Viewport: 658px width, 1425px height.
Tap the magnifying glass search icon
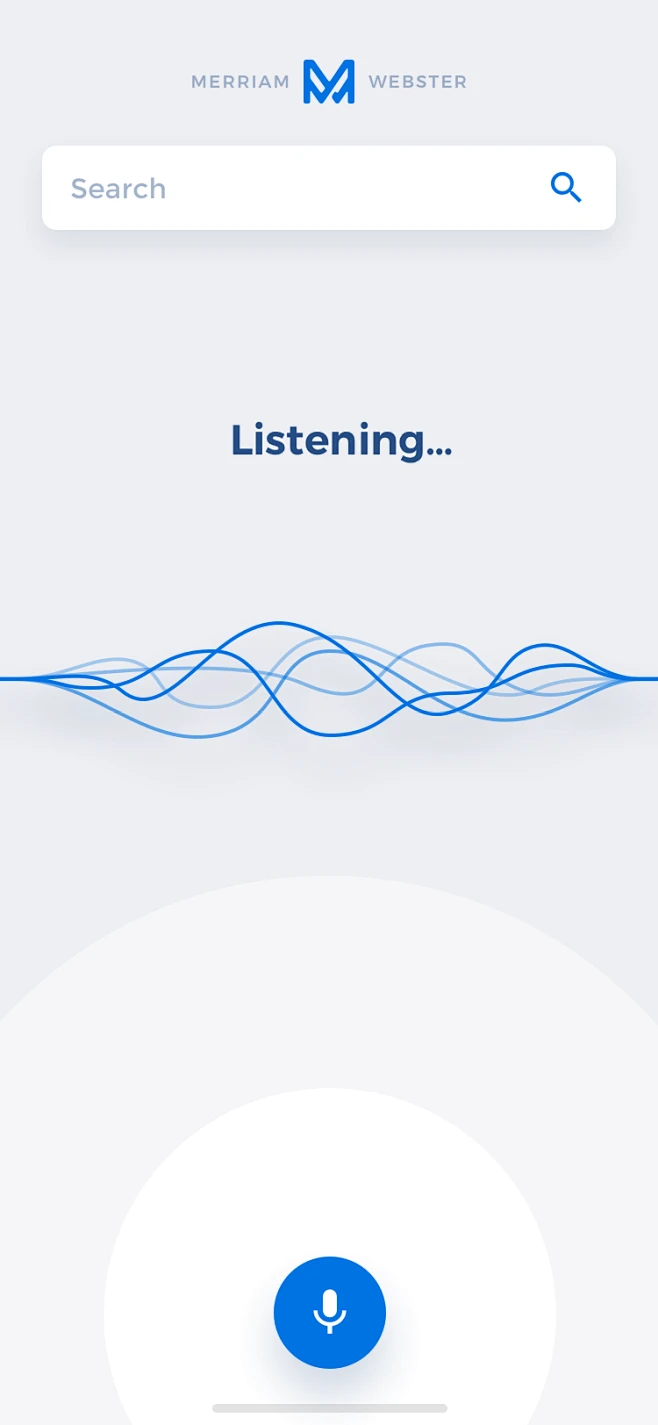[x=566, y=187]
